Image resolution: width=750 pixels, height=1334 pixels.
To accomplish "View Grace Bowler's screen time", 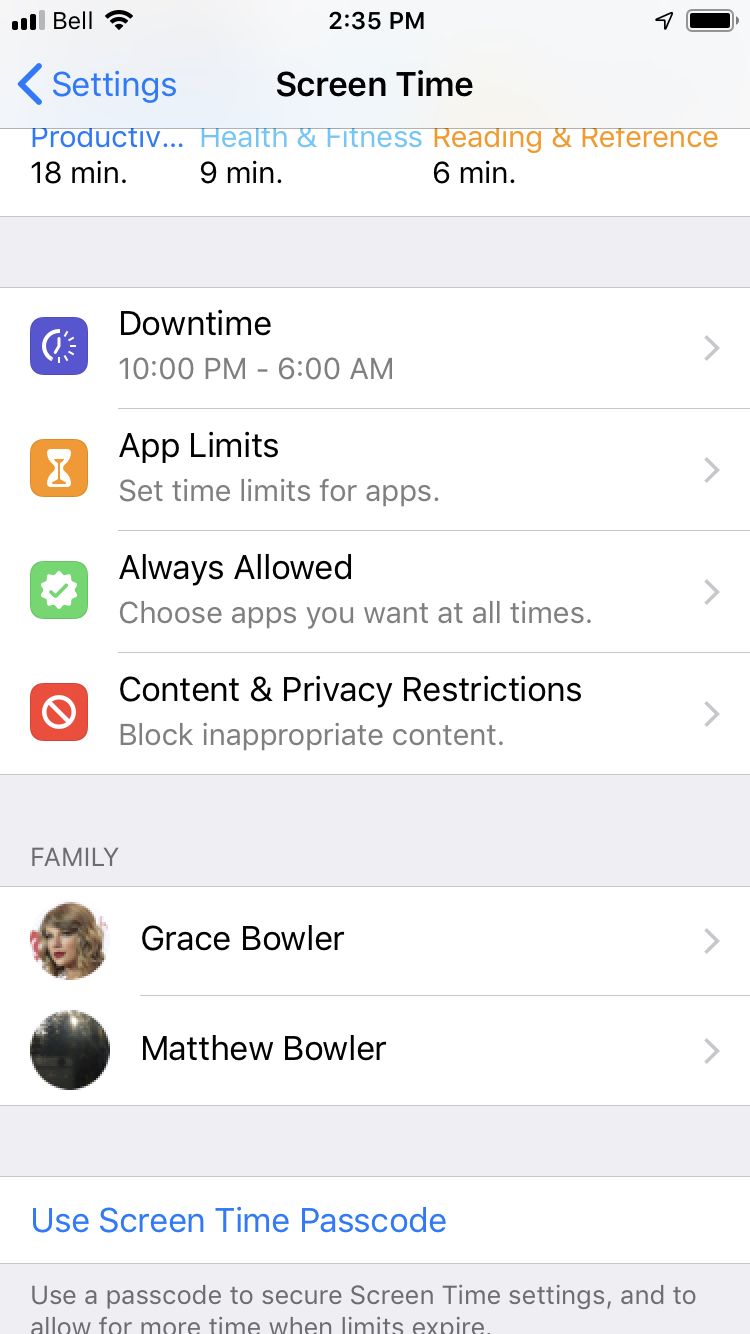I will [375, 941].
